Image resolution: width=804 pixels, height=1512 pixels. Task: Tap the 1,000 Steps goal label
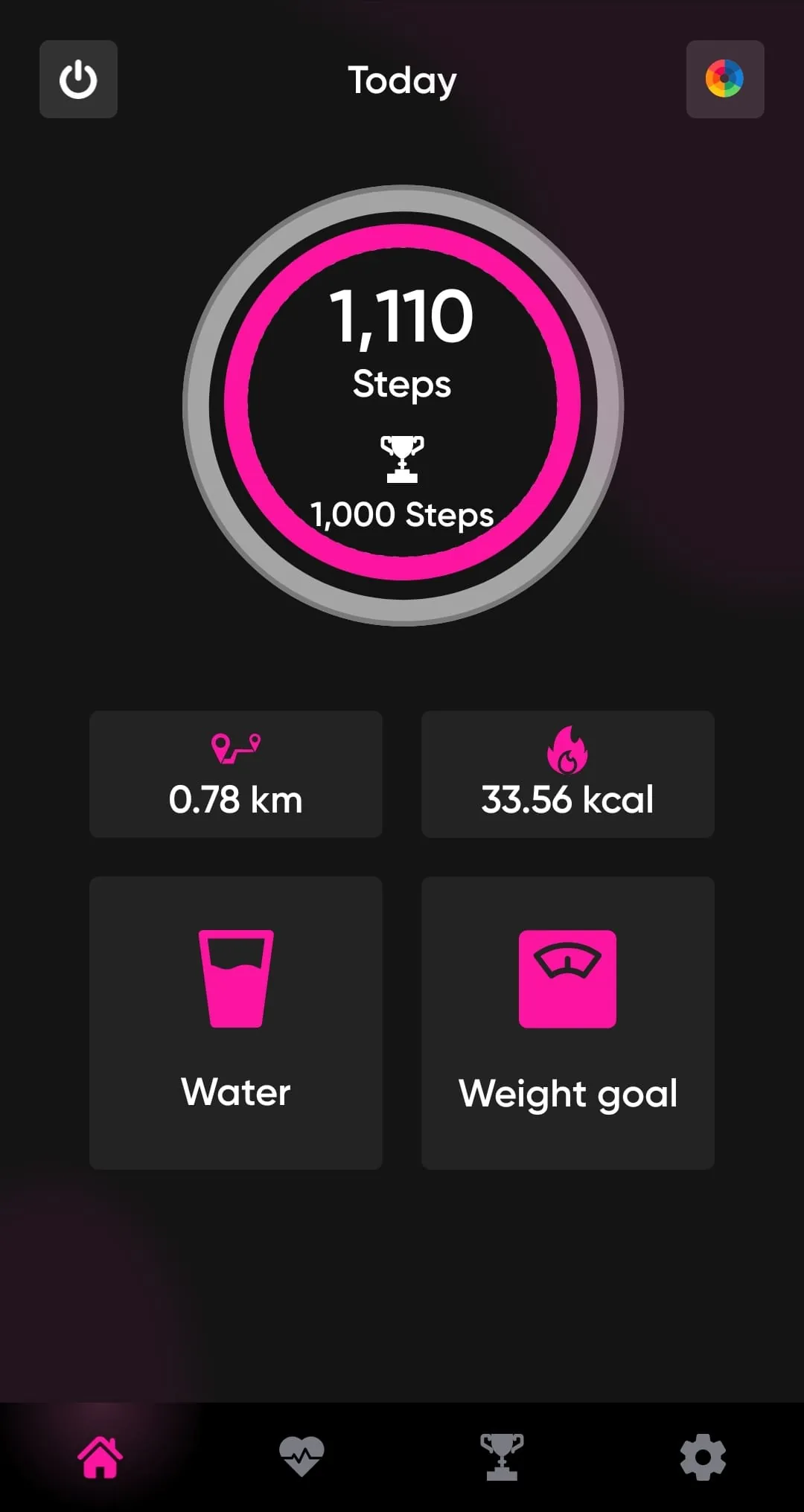click(x=401, y=513)
